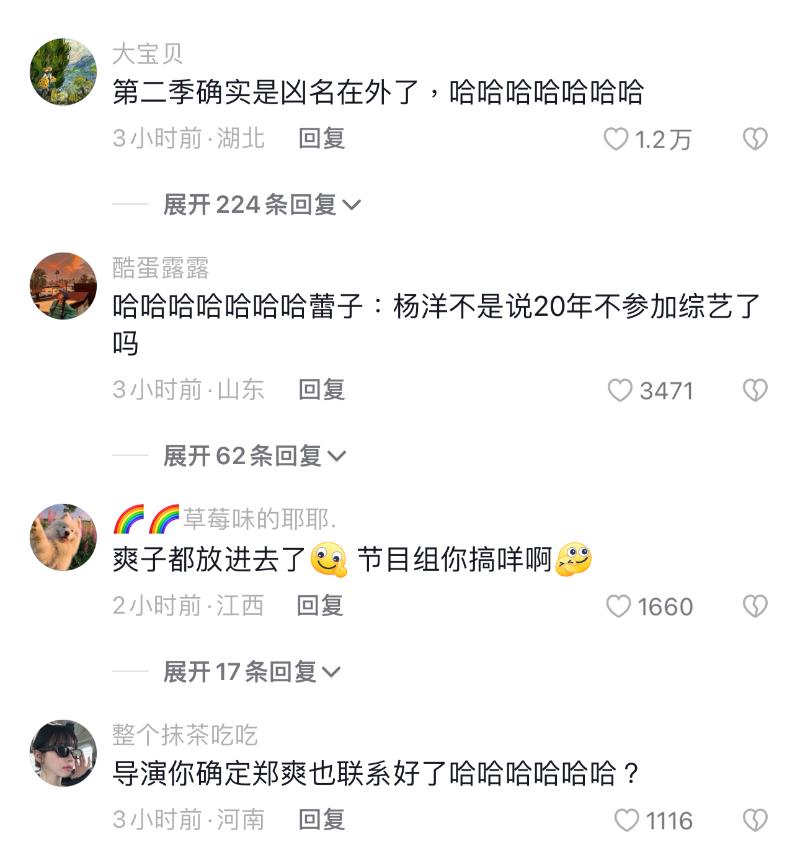
Task: Dislike 整个抹茶吃吃's comment
Action: (x=755, y=821)
